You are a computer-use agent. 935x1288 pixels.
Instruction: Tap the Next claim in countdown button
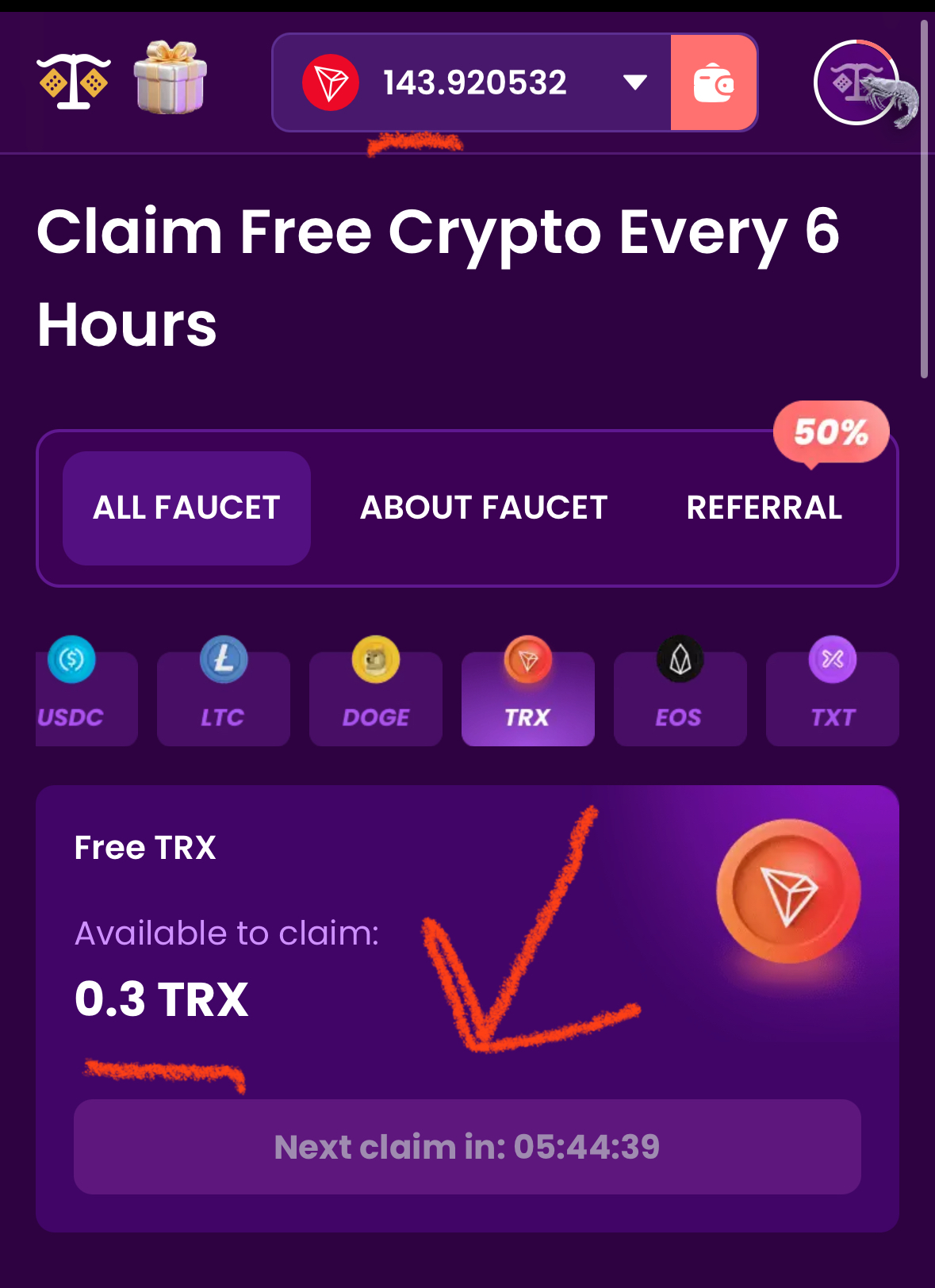point(467,1147)
